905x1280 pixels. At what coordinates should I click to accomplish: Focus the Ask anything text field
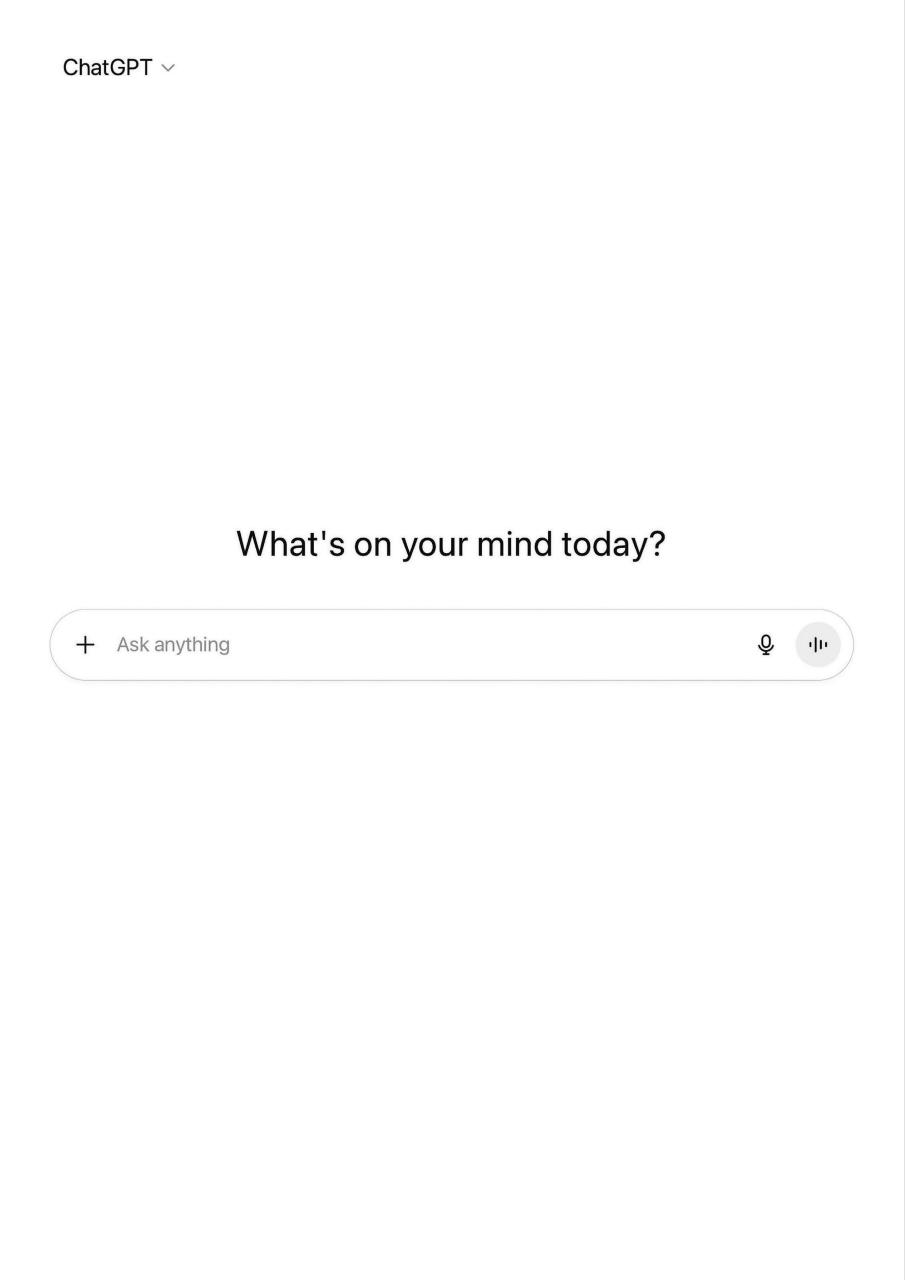tap(420, 645)
